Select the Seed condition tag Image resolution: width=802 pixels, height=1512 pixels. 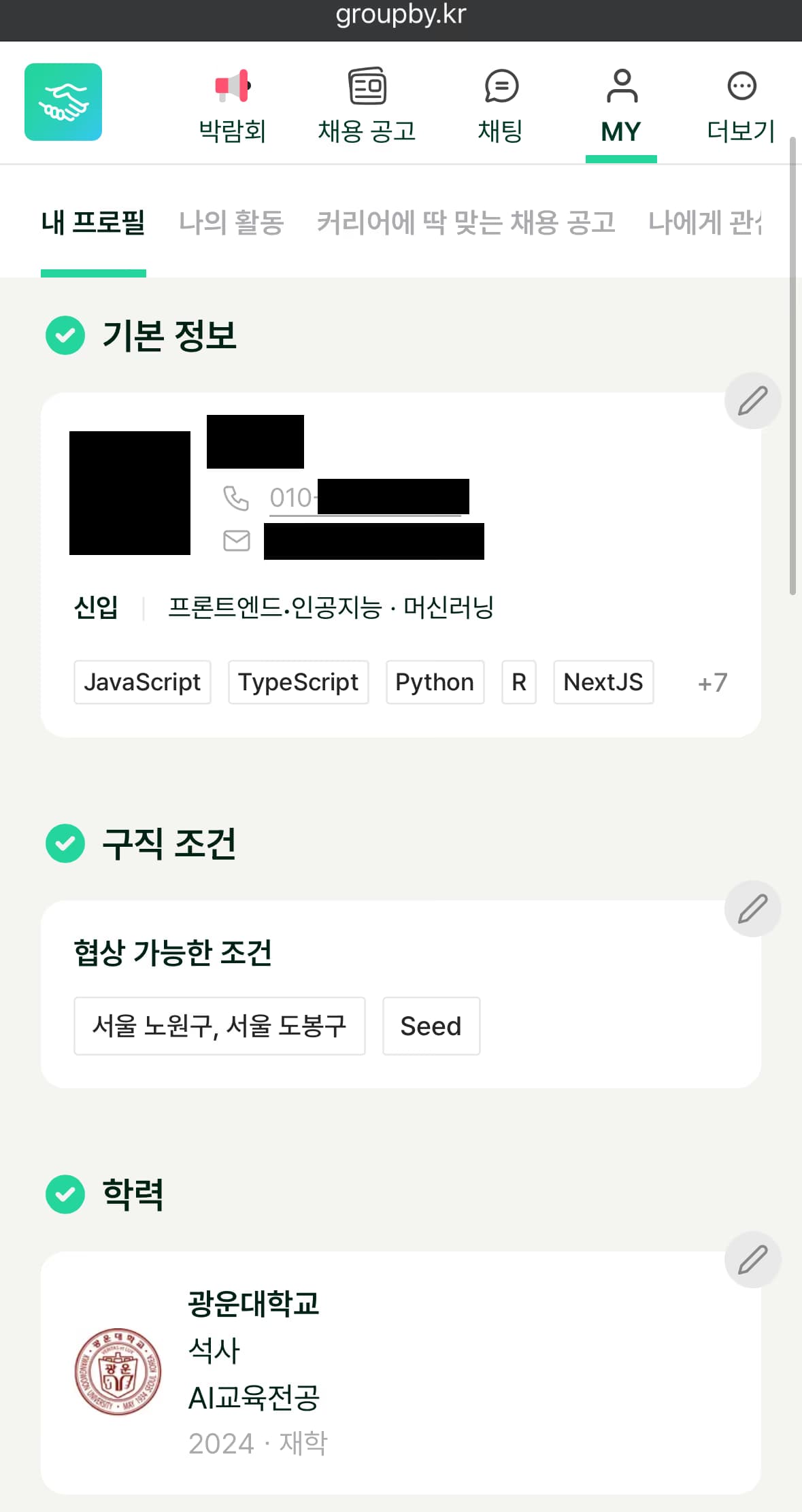(431, 1026)
